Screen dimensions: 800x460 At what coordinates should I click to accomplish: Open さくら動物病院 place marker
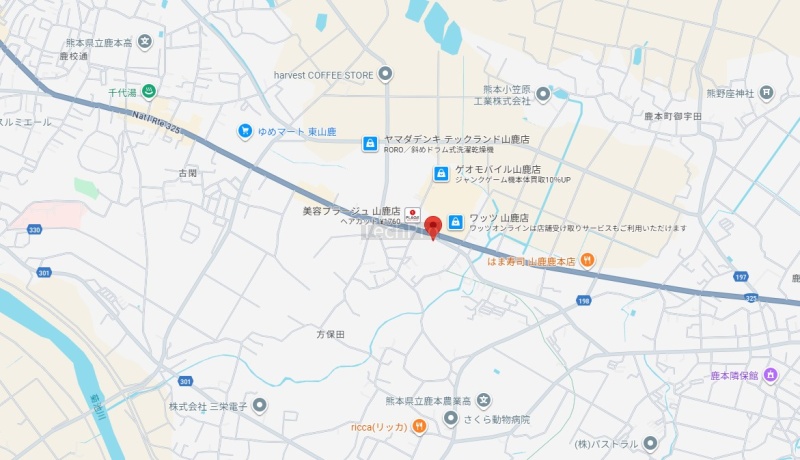(x=451, y=419)
